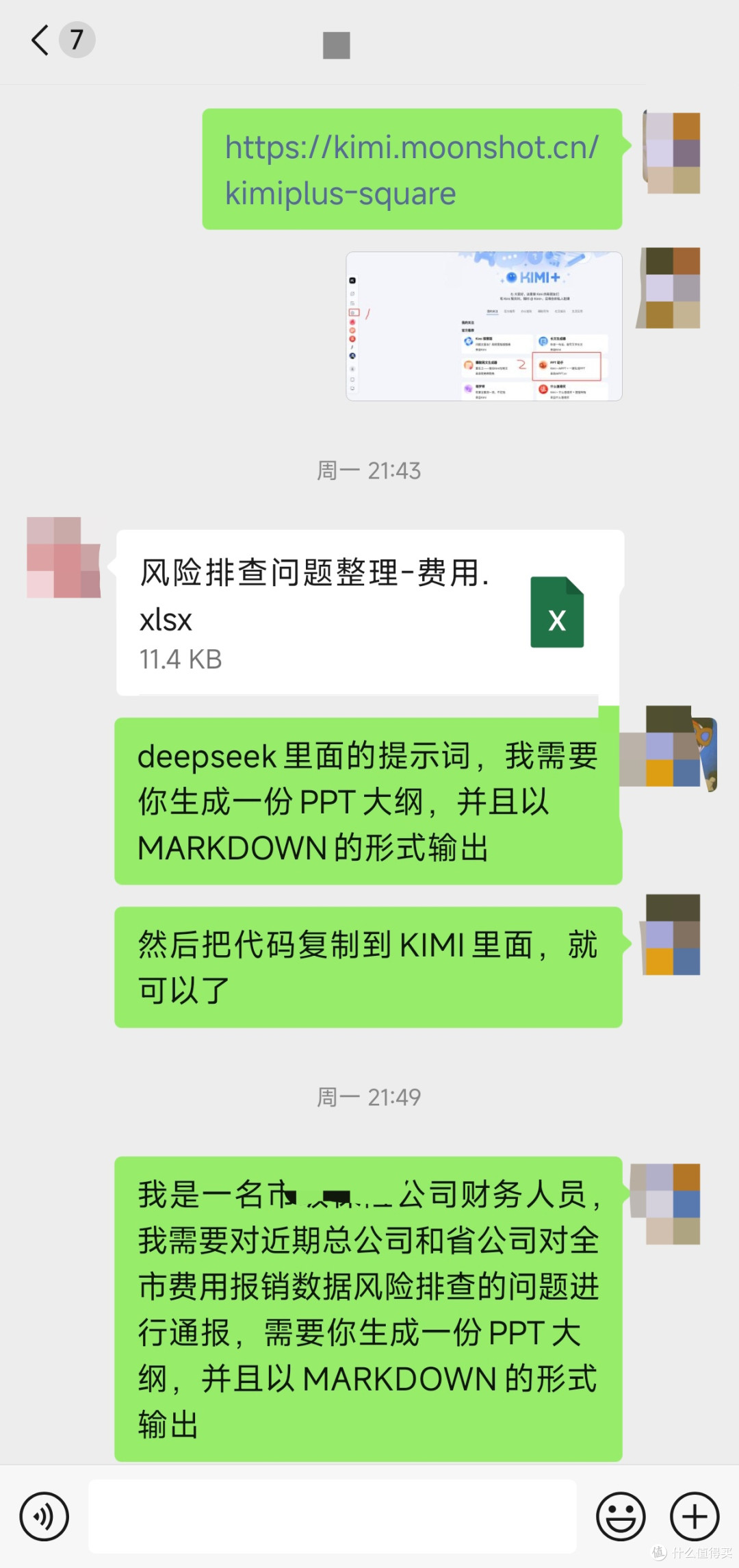View the KIMI+ screenshot image
Viewport: 739px width, 1568px height.
pyautogui.click(x=484, y=326)
